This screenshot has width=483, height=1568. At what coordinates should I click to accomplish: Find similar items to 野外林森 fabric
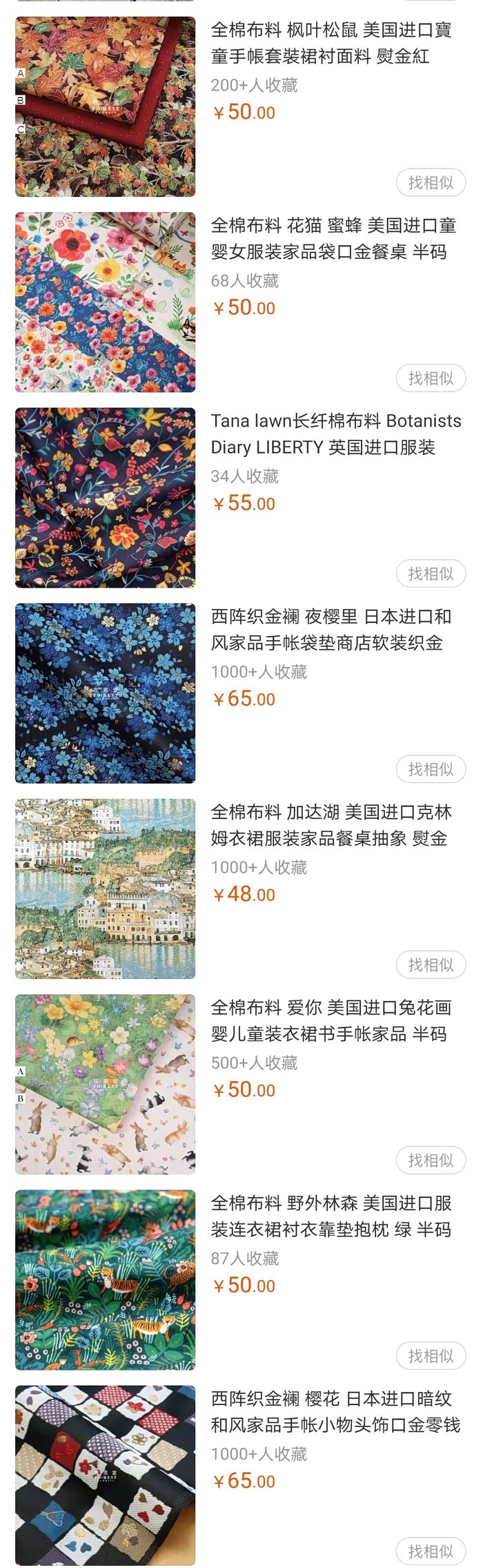click(x=431, y=1355)
